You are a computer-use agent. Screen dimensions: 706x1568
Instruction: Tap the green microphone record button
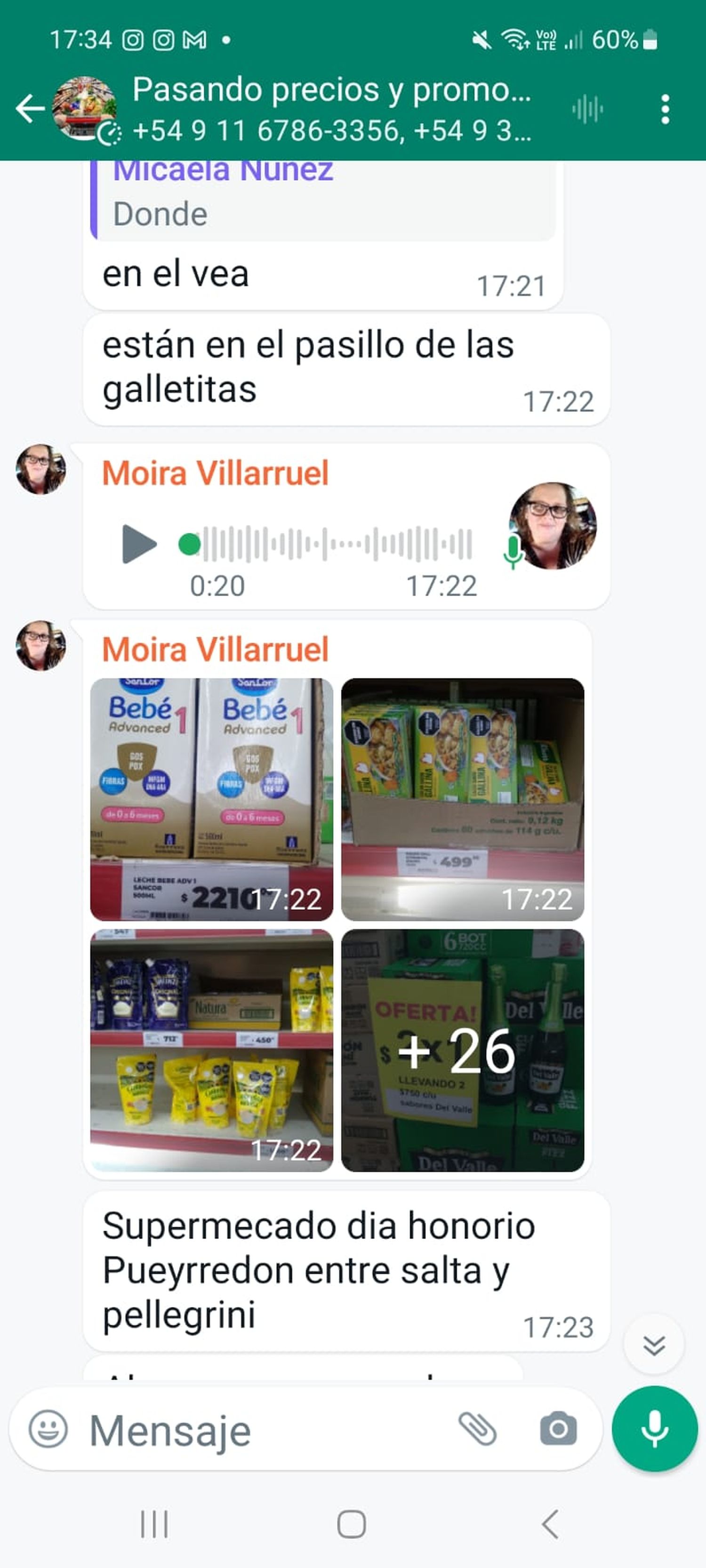pyautogui.click(x=654, y=1429)
